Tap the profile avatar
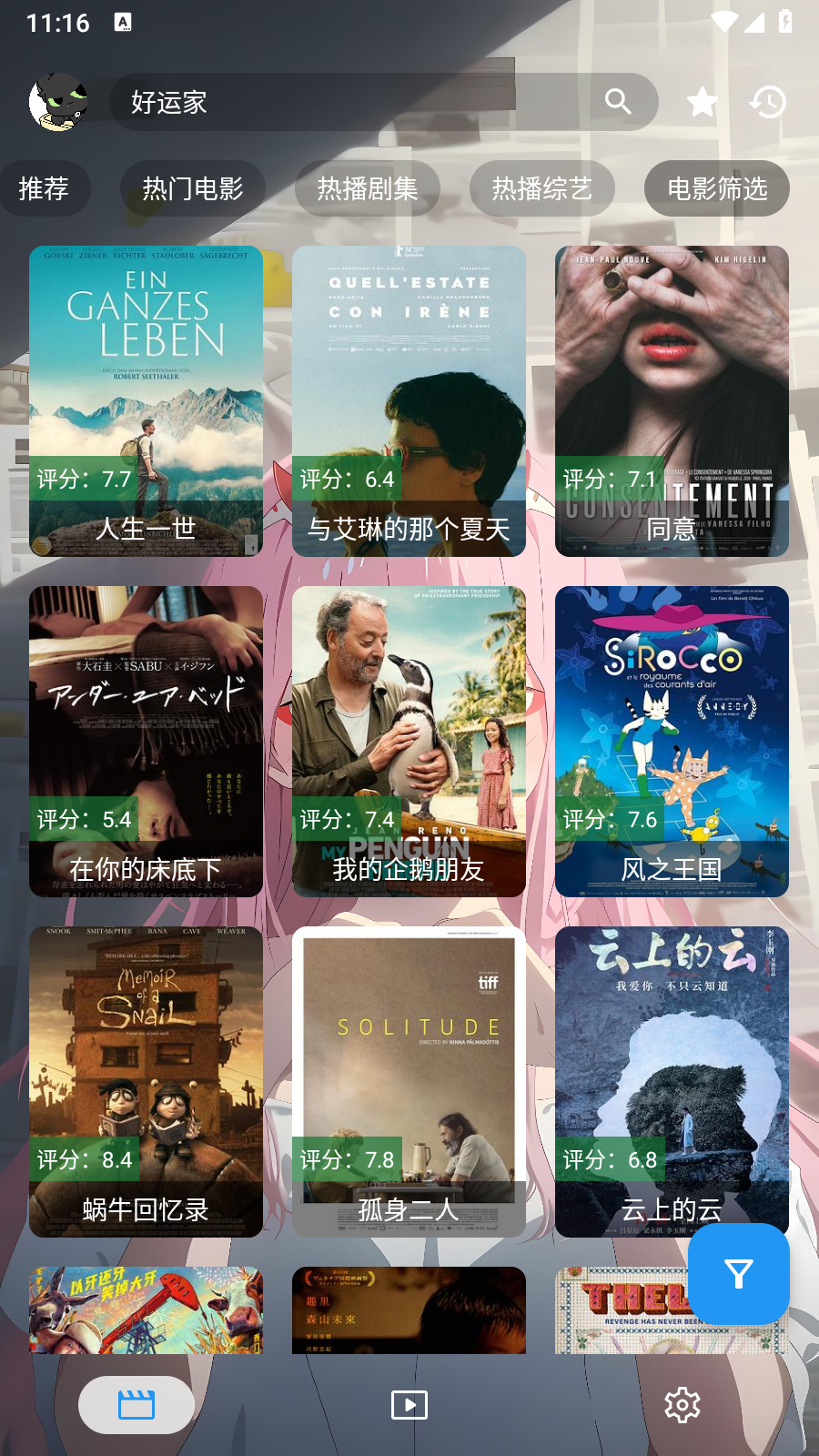The image size is (819, 1456). click(58, 102)
